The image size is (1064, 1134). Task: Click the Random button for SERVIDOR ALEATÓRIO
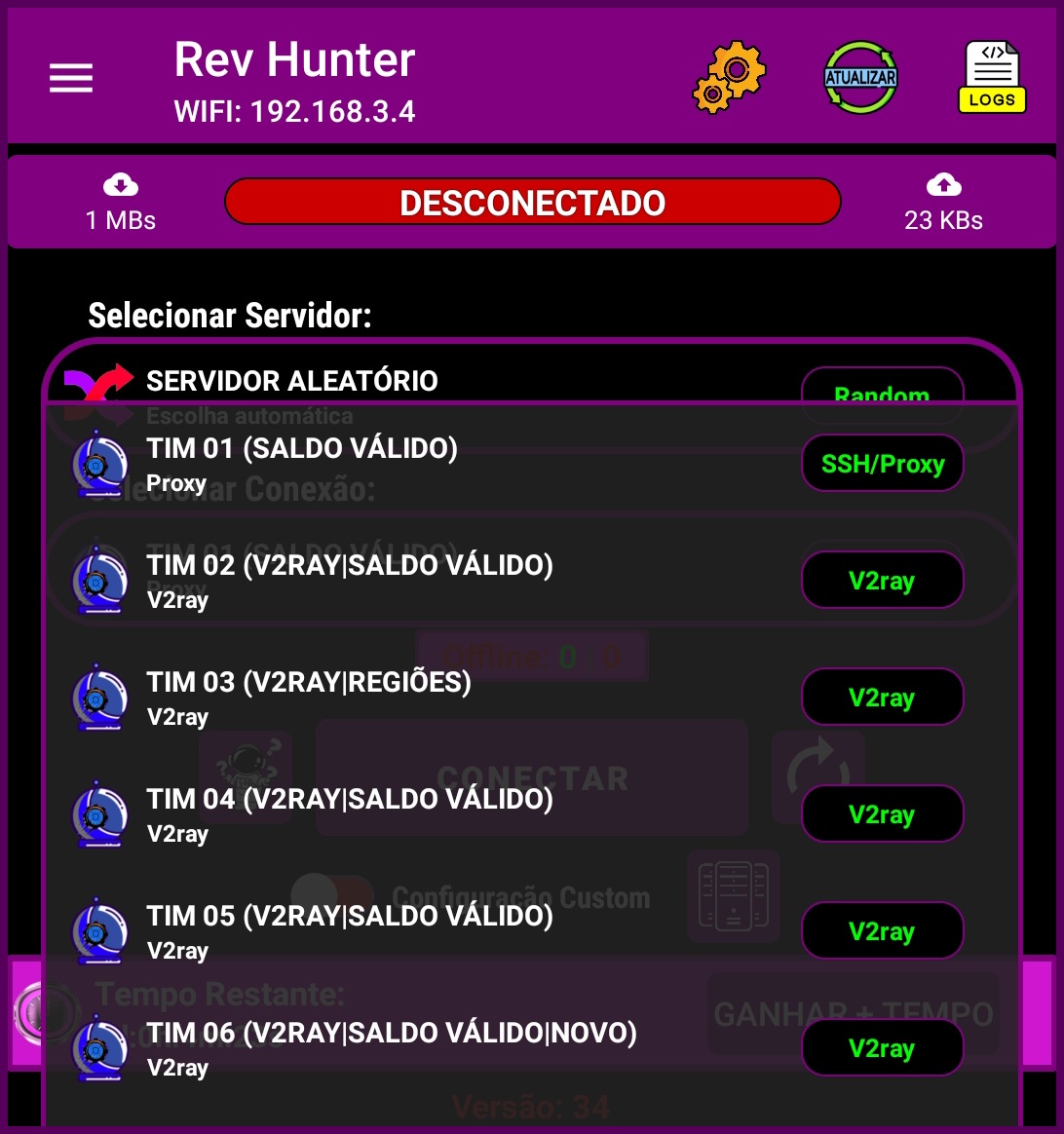coord(881,396)
